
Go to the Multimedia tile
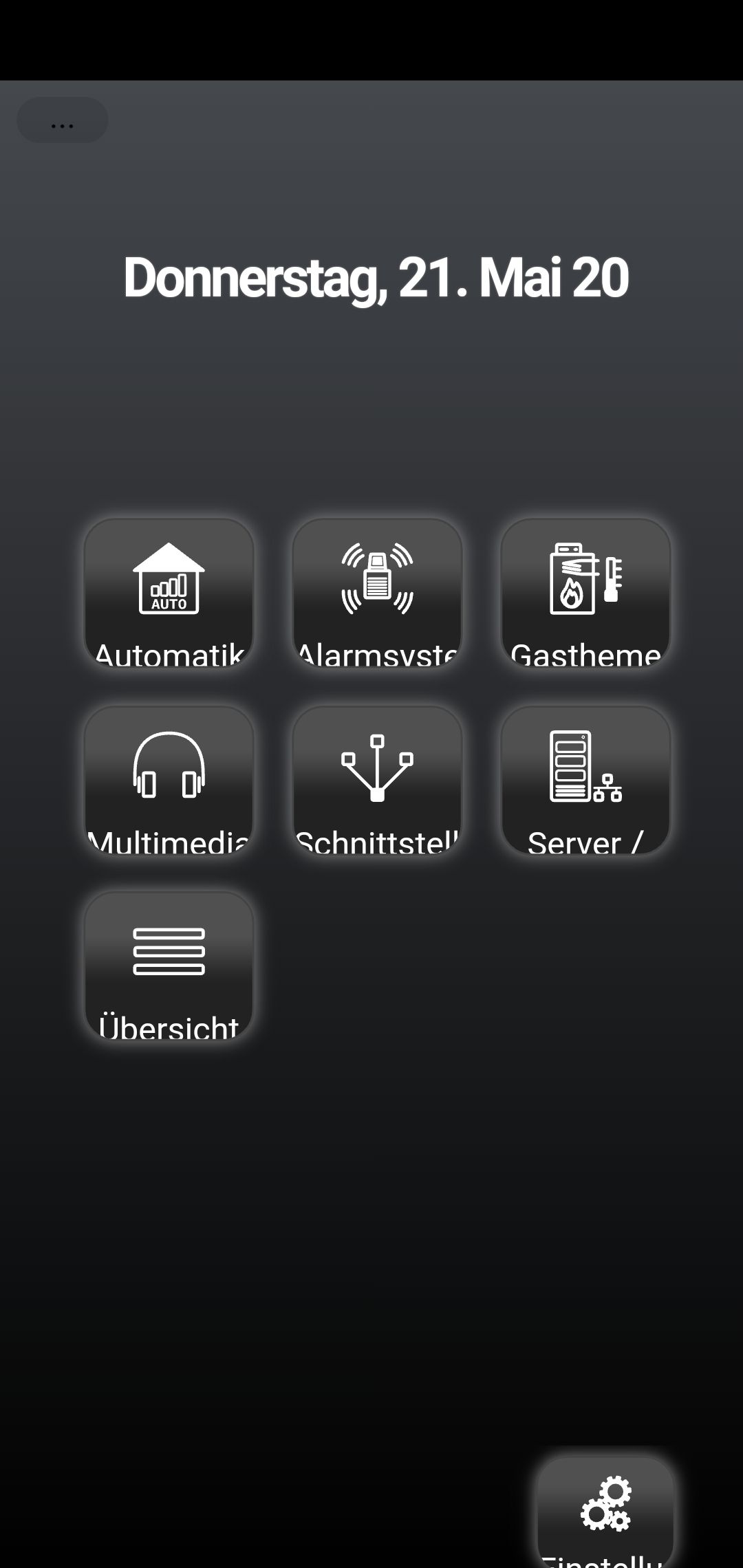(x=169, y=780)
